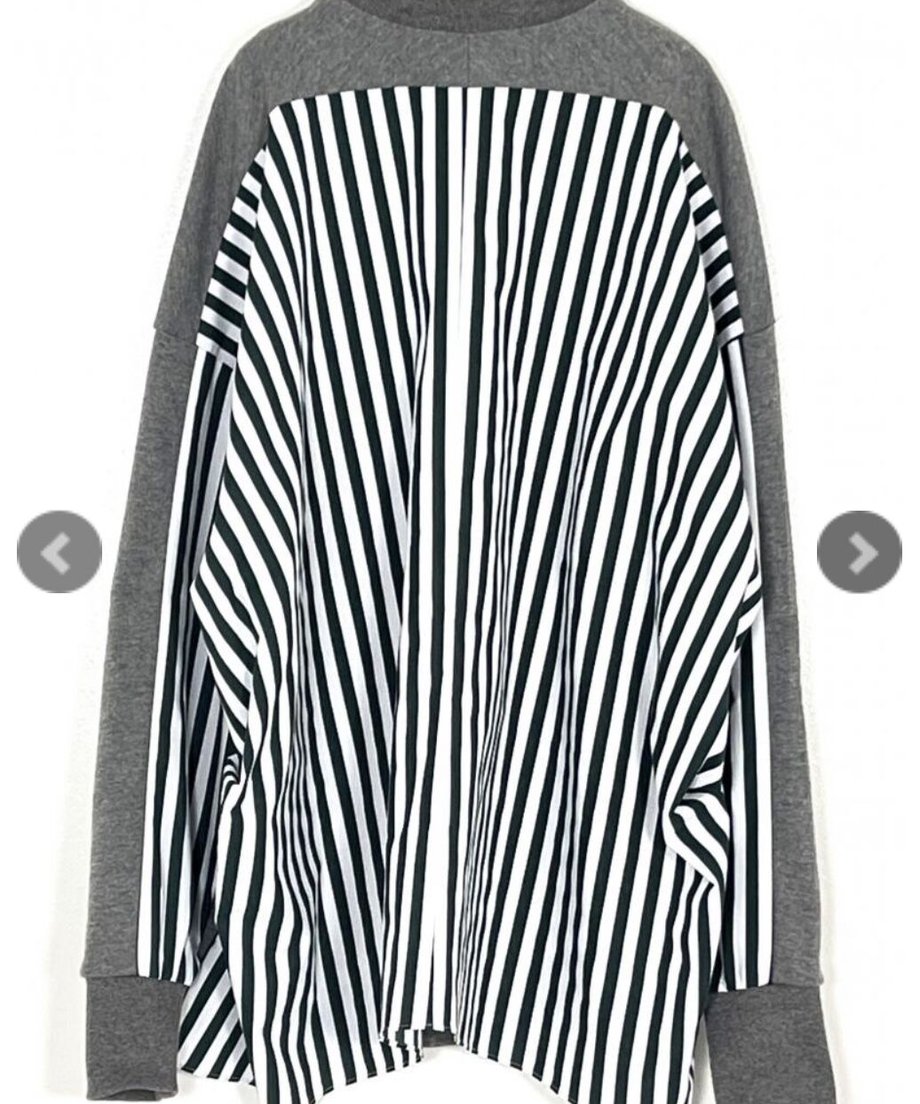Go to the previous product image
920x1104 pixels.
tap(59, 552)
